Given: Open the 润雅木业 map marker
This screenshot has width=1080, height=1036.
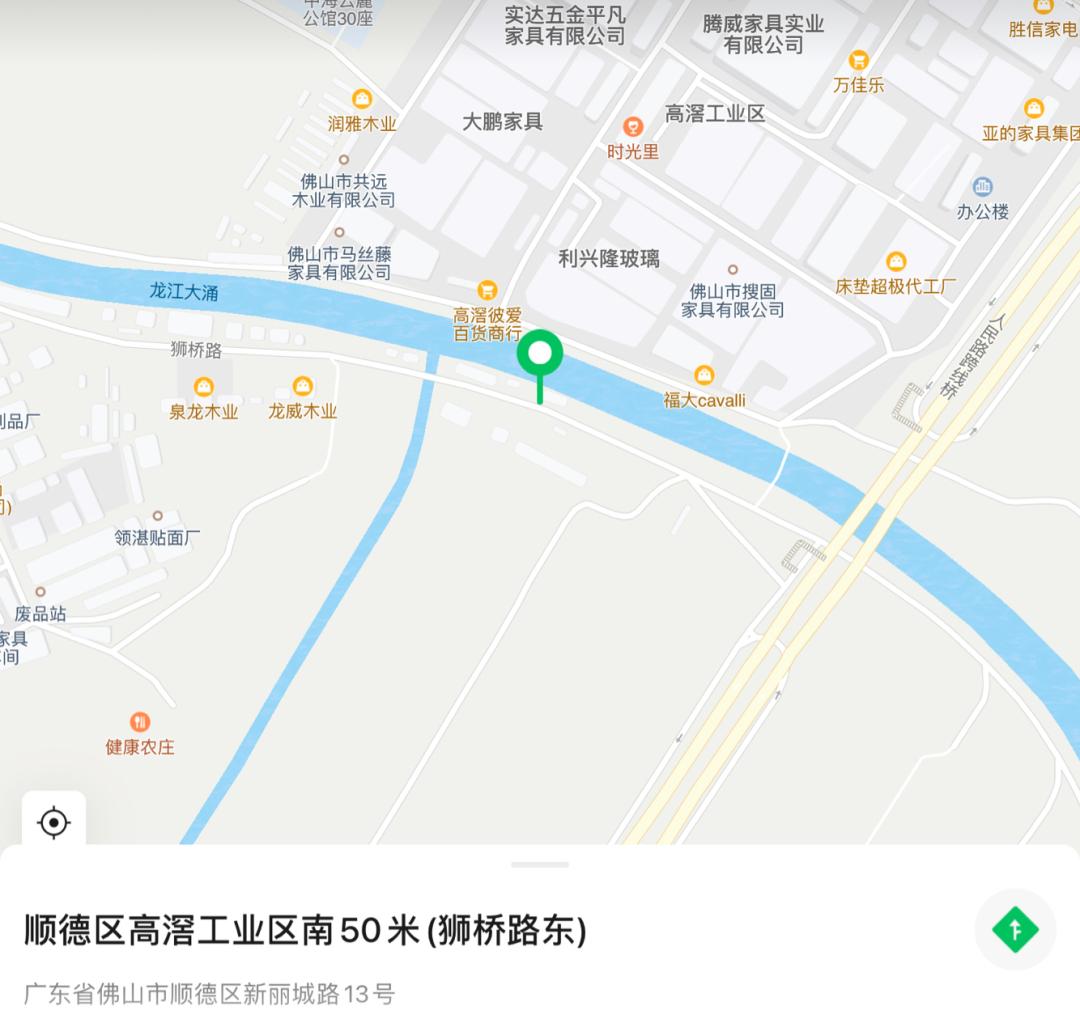Looking at the screenshot, I should (362, 100).
